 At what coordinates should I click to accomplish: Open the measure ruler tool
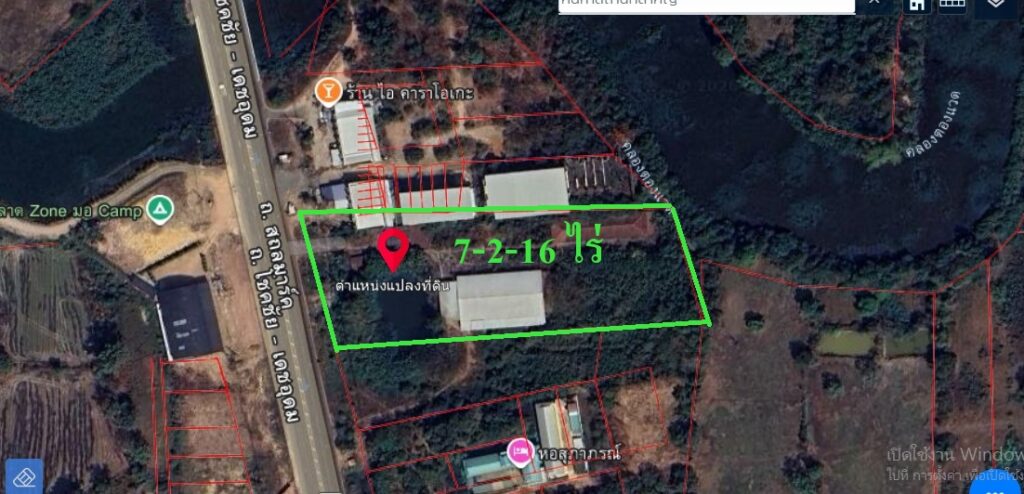tap(952, 4)
